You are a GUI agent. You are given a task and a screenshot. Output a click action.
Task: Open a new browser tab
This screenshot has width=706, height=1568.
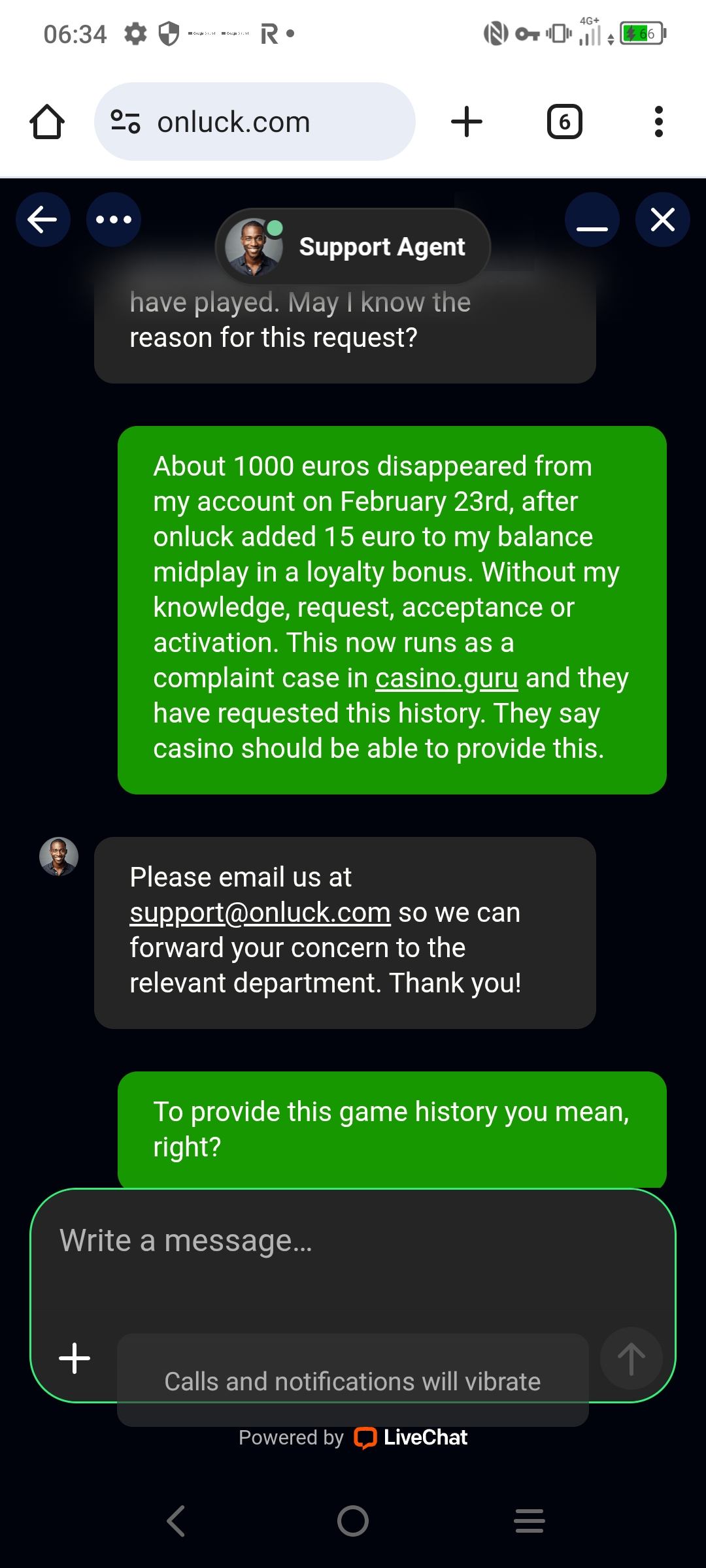pyautogui.click(x=467, y=122)
